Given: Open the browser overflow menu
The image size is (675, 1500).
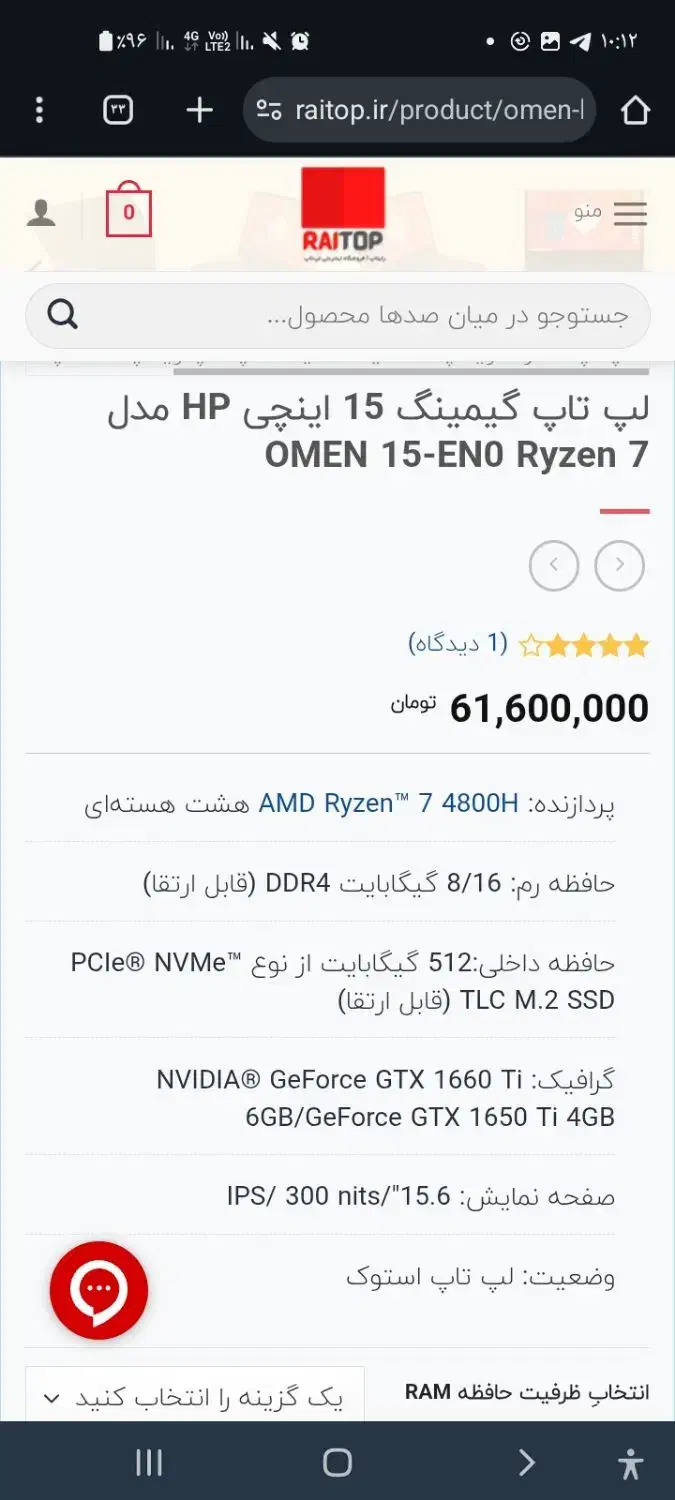Looking at the screenshot, I should coord(40,110).
